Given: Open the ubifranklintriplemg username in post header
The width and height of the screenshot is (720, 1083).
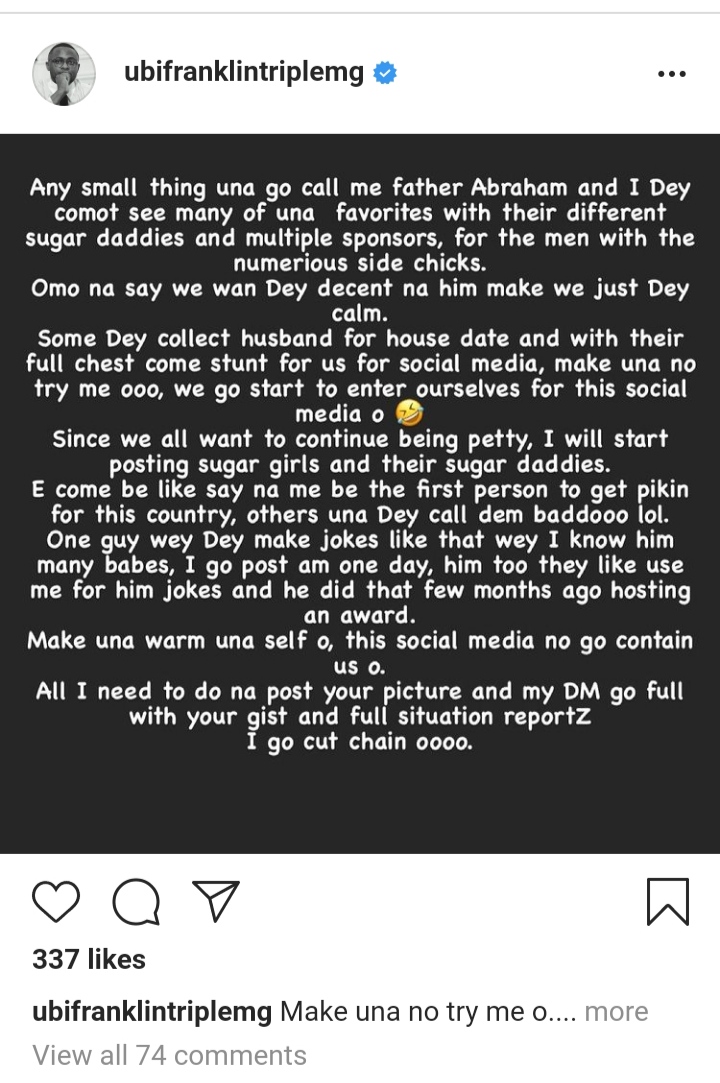Looking at the screenshot, I should point(243,73).
